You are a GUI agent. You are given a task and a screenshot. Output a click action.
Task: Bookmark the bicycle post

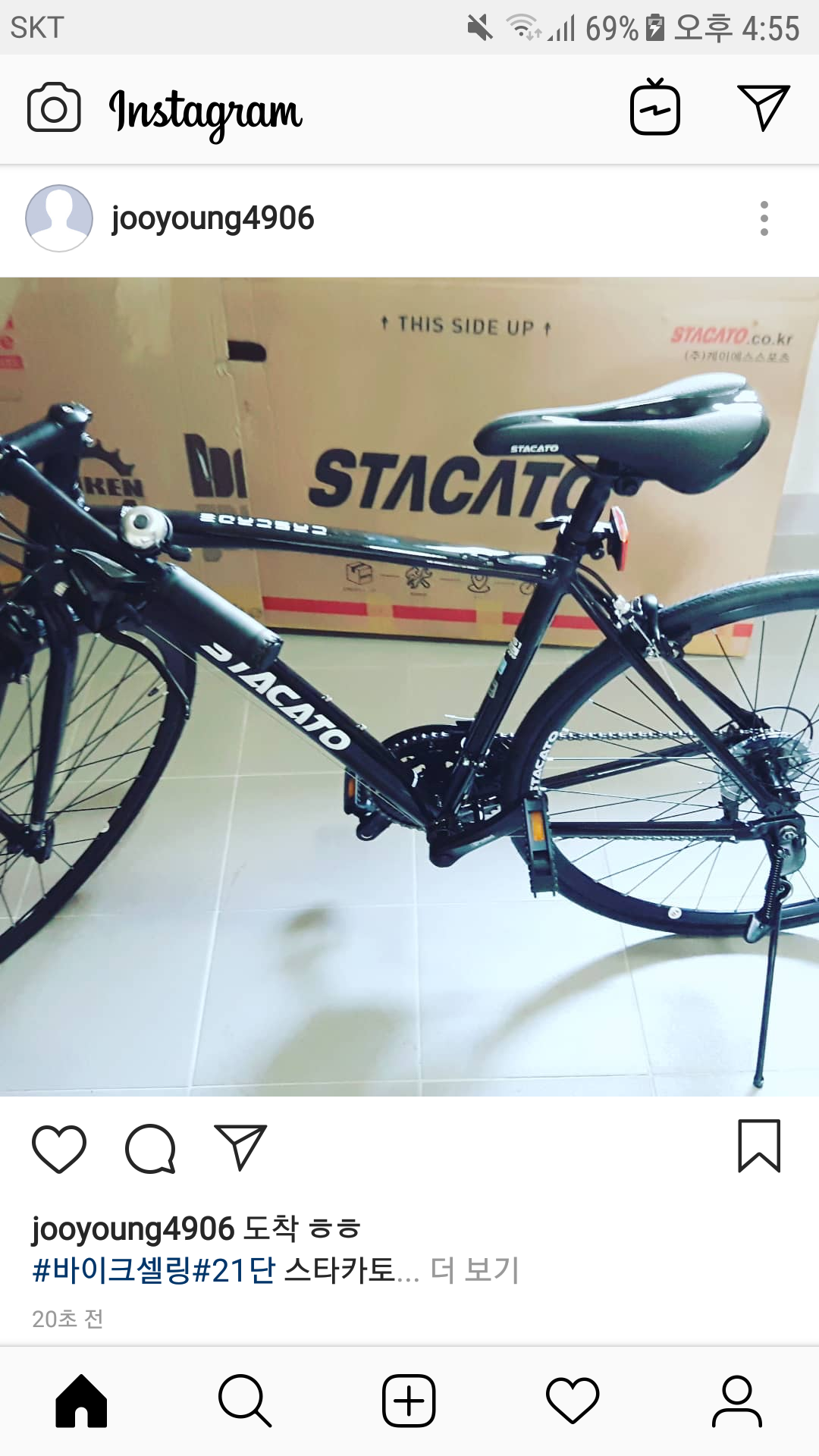point(759,1145)
